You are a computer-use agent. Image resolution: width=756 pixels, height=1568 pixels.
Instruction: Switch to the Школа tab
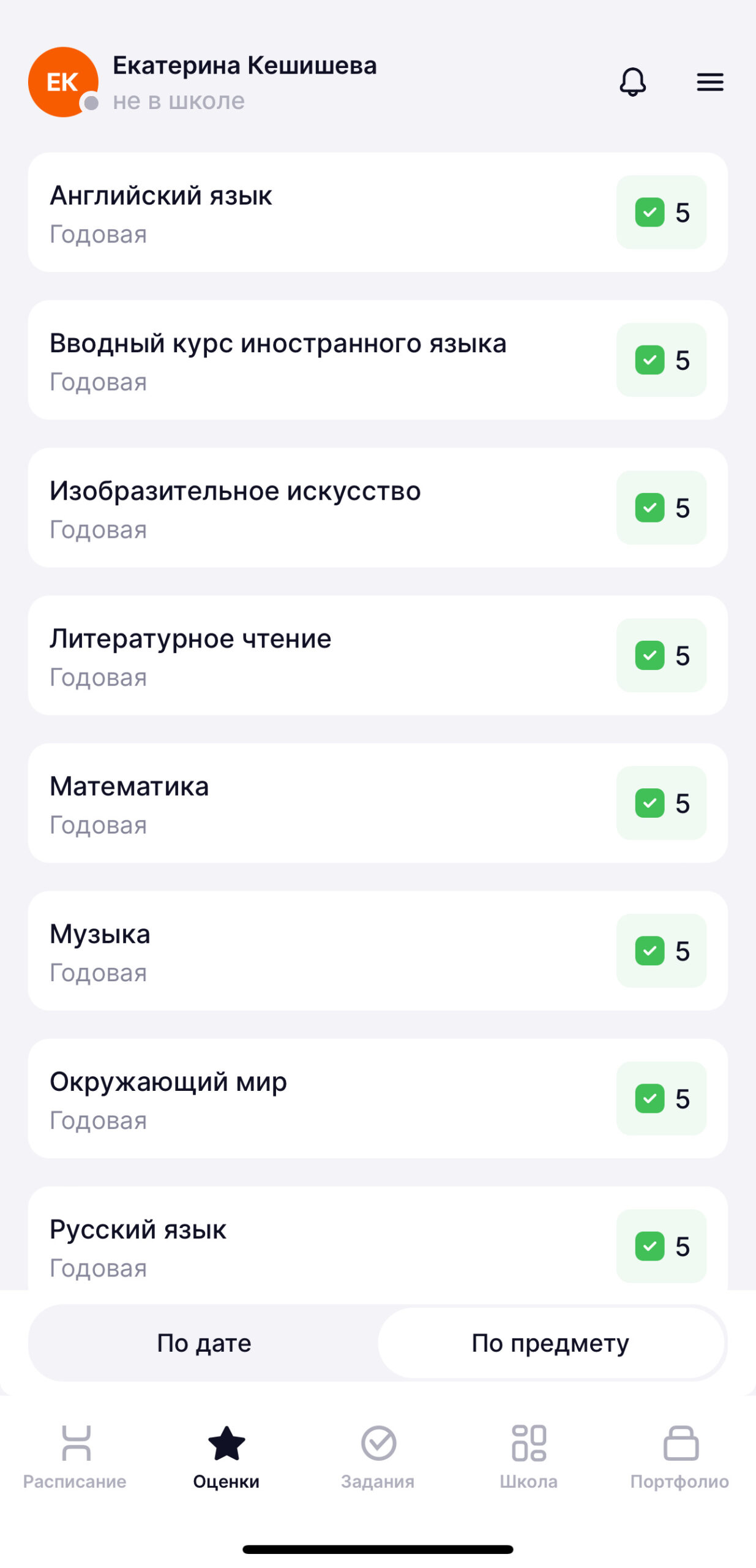point(529,1457)
